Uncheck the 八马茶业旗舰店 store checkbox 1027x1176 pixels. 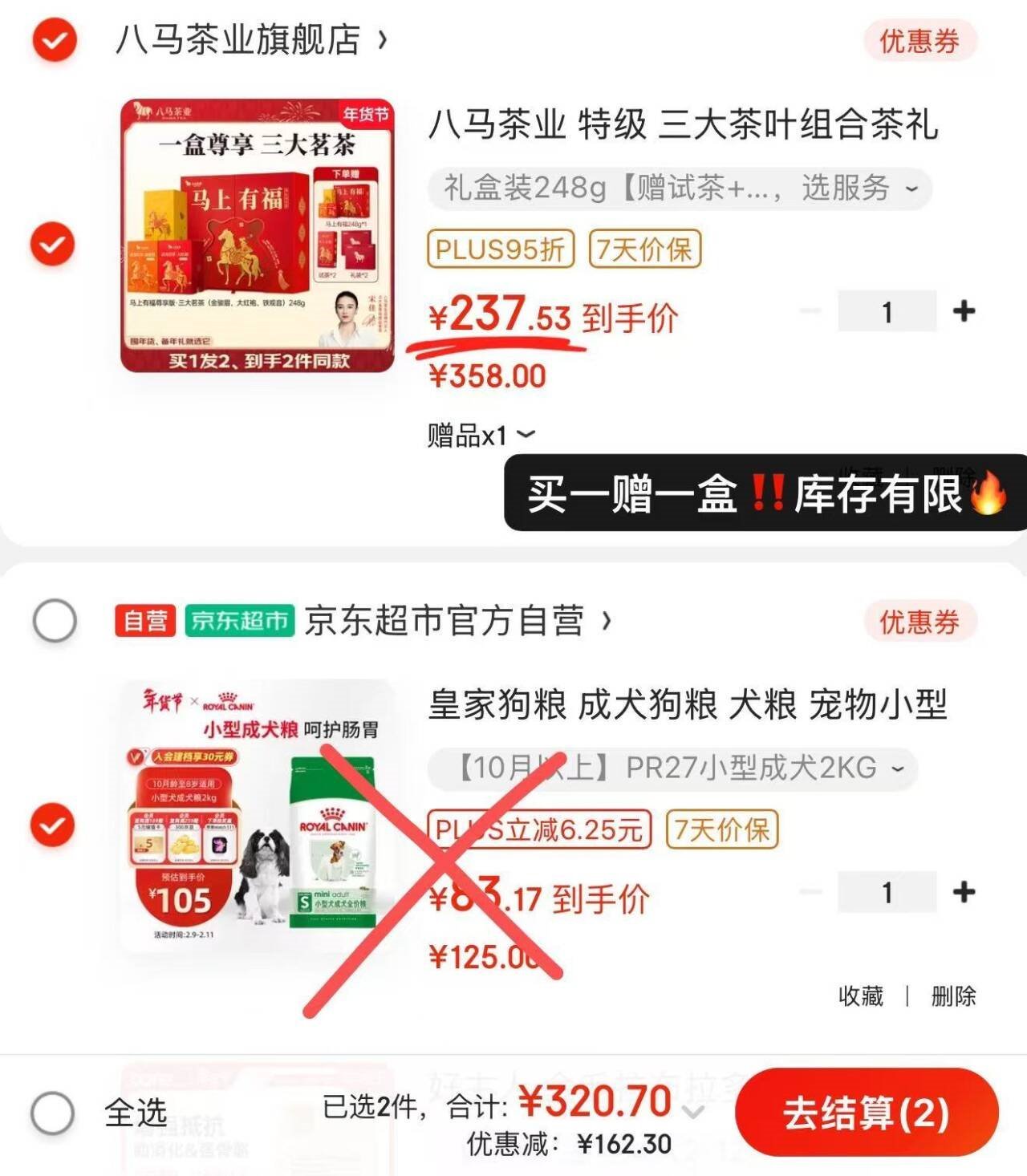(x=55, y=40)
